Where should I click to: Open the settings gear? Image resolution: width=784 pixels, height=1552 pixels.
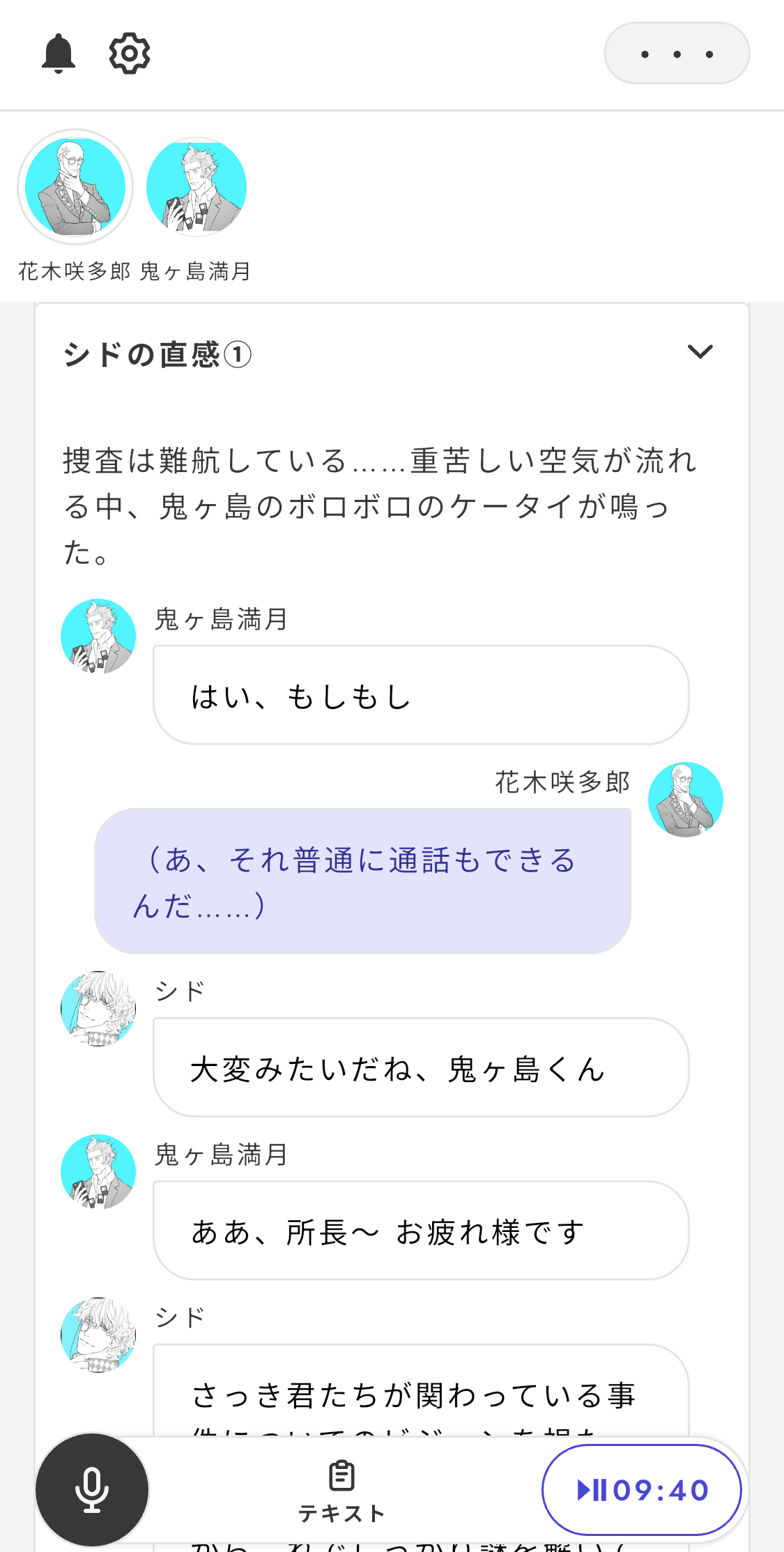[x=130, y=53]
